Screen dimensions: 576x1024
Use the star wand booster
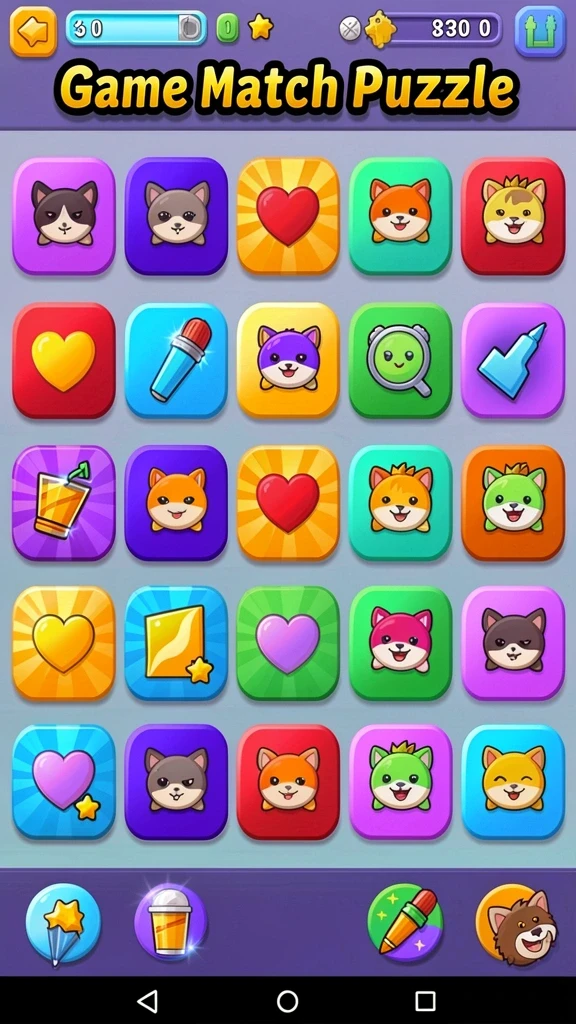[63, 923]
